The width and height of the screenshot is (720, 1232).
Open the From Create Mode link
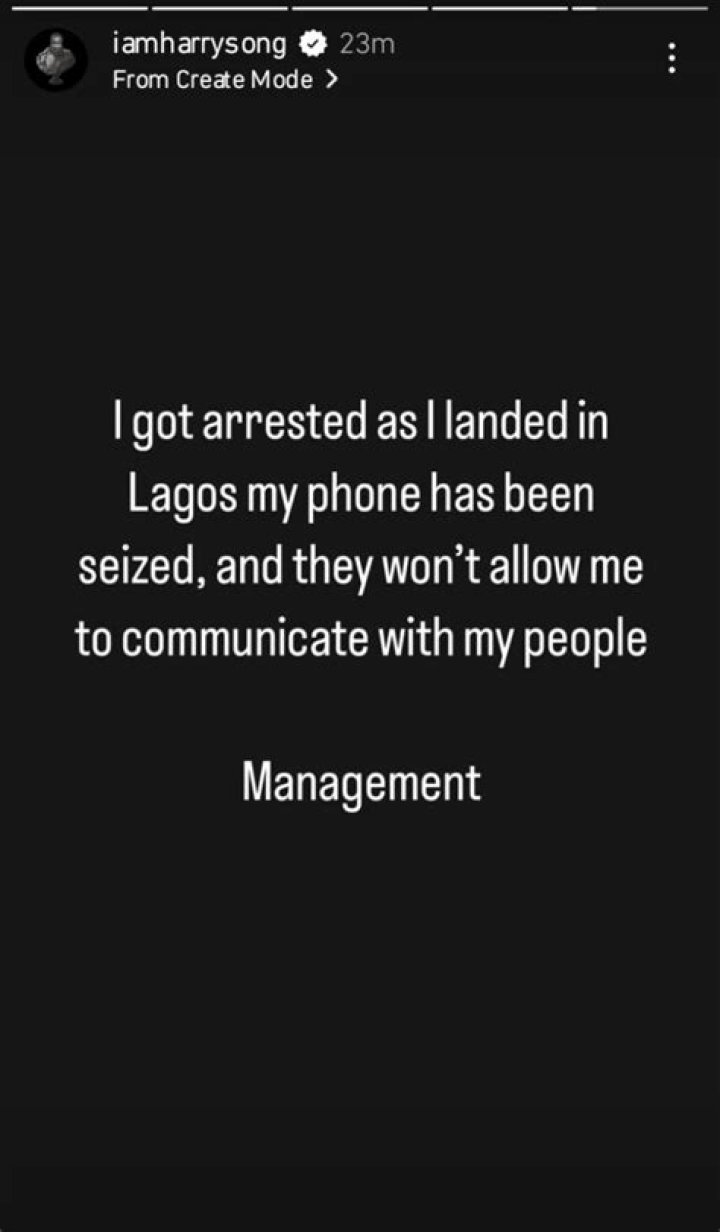click(x=224, y=81)
